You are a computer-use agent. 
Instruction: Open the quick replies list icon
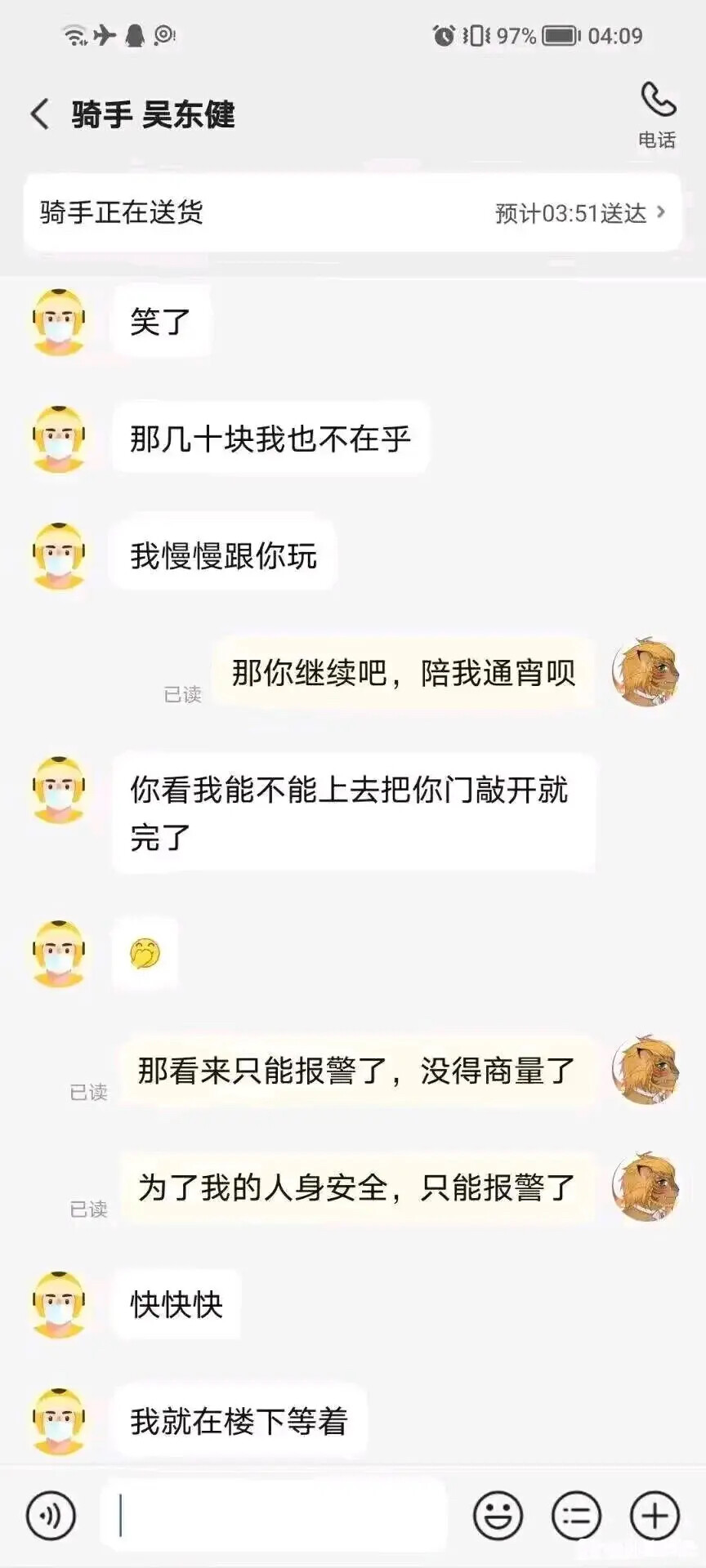(576, 1516)
